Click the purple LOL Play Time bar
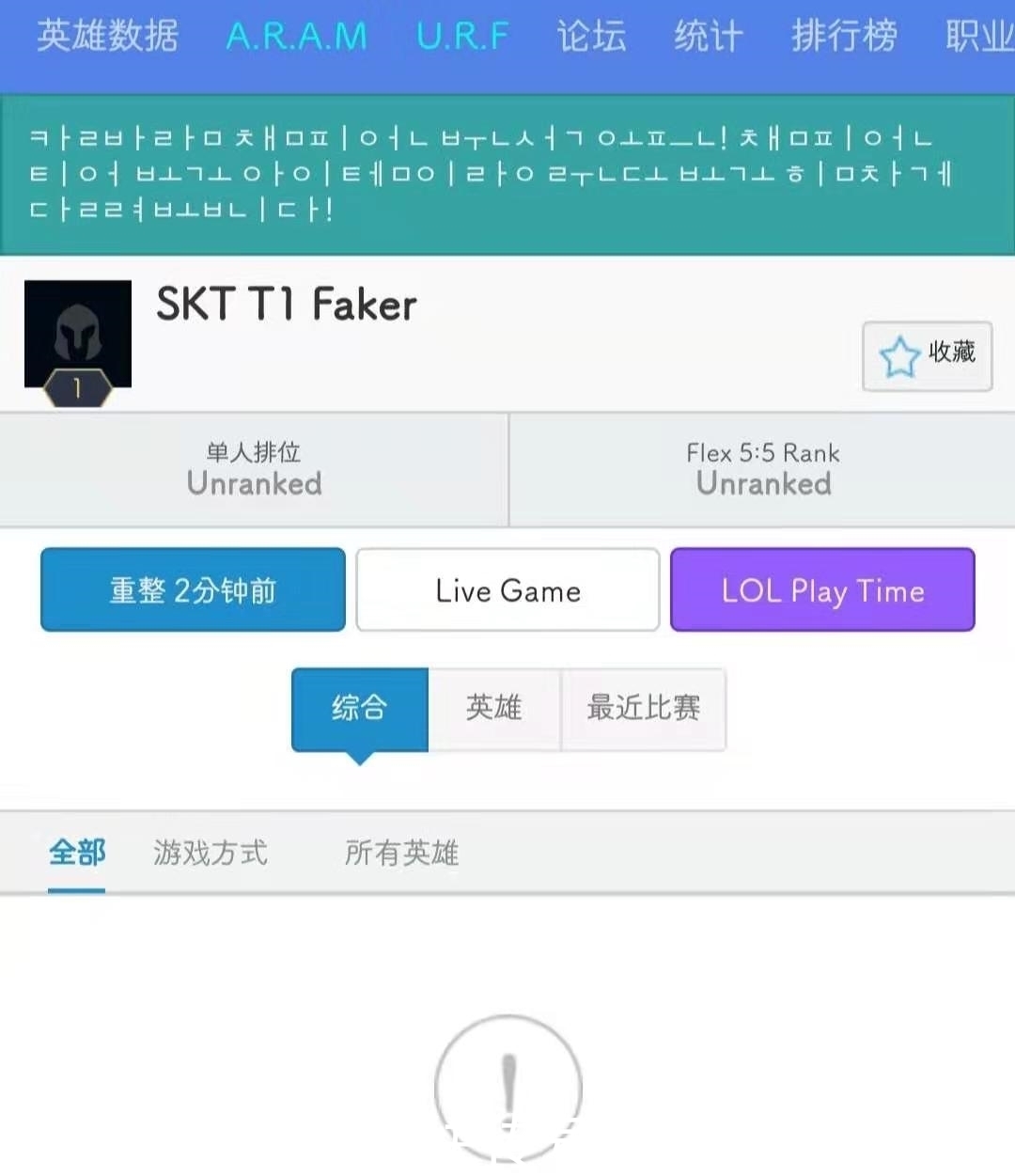This screenshot has height=1176, width=1015. [822, 590]
